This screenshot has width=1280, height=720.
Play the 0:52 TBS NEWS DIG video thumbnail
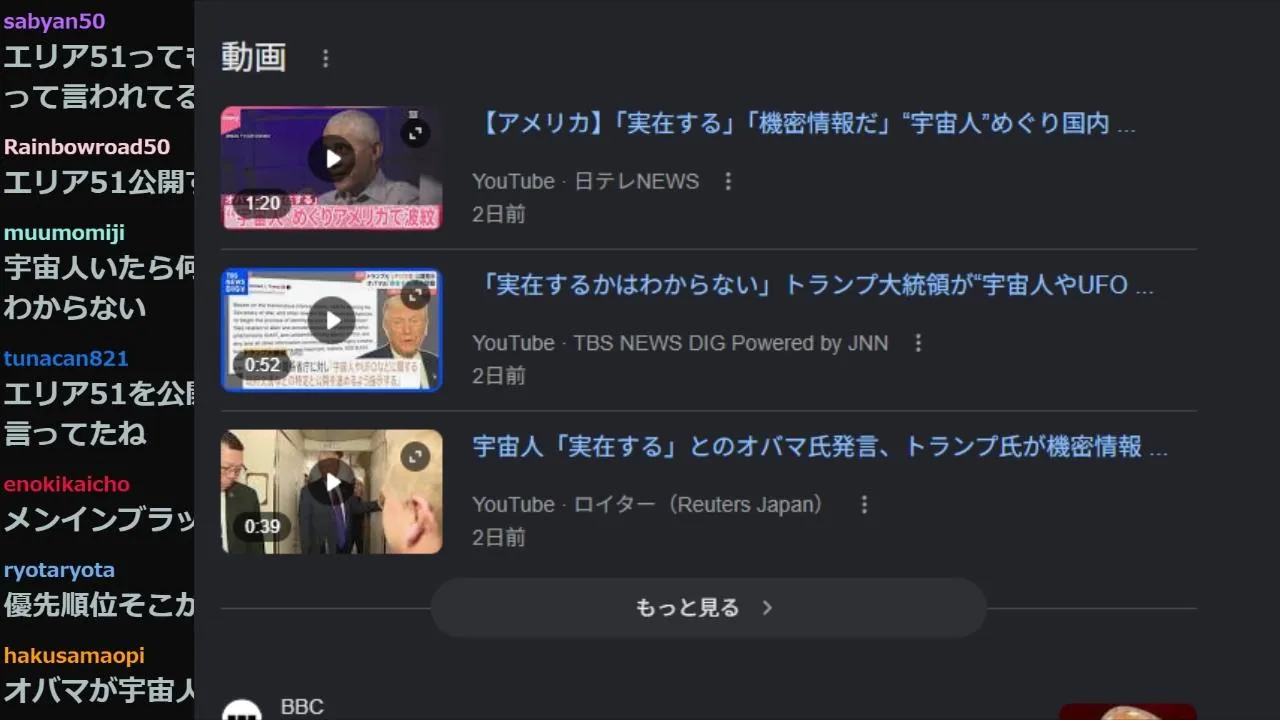click(331, 320)
